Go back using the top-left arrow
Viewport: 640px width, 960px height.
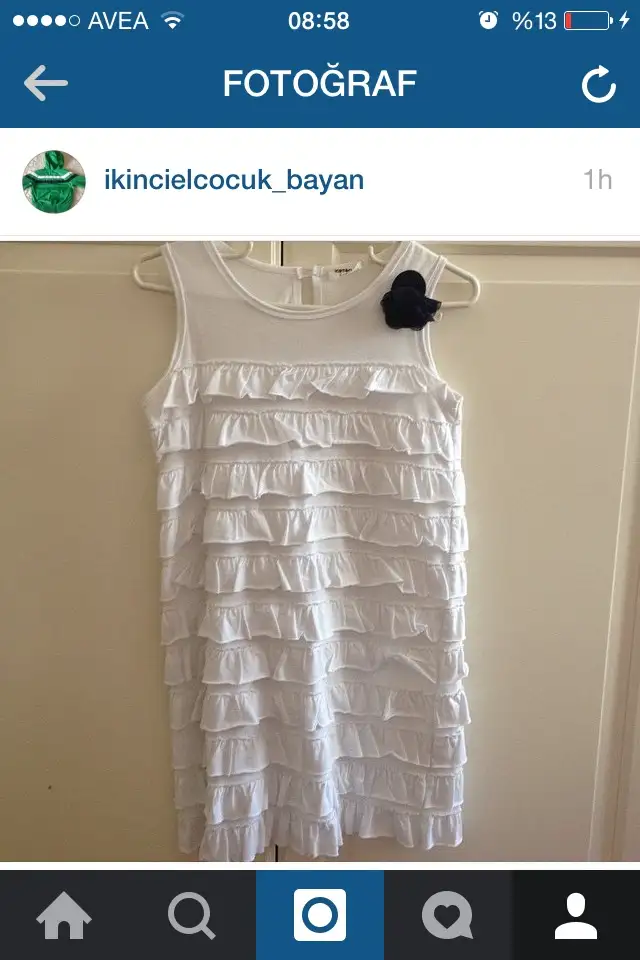tap(45, 84)
